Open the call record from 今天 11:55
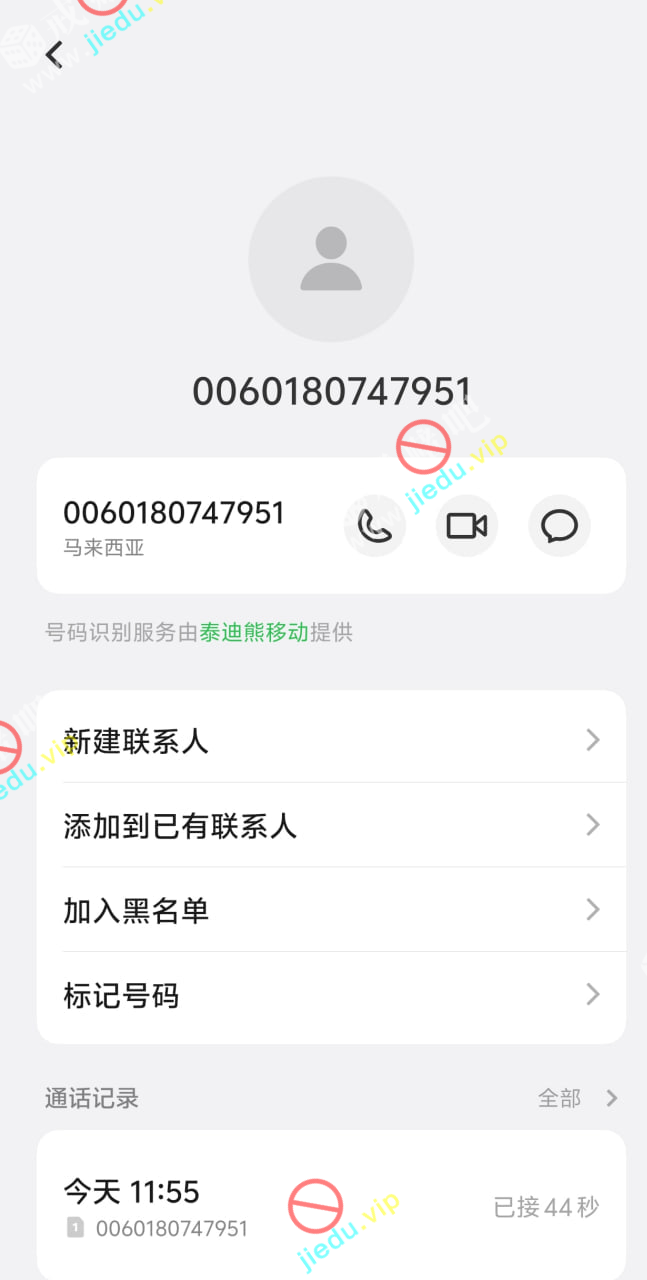Screen dimensions: 647x1280 tap(331, 1206)
